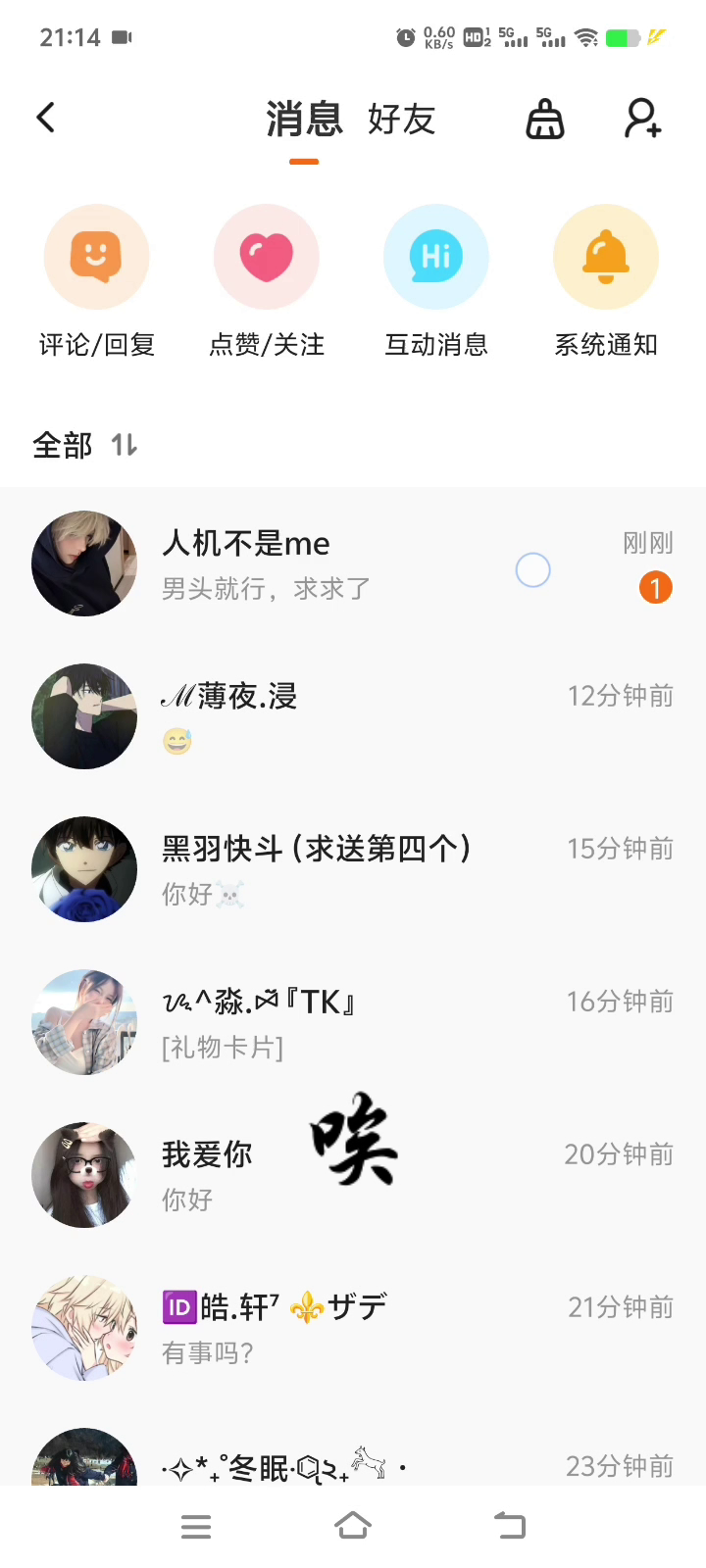
Task: Tap the add friend icon
Action: [x=643, y=120]
